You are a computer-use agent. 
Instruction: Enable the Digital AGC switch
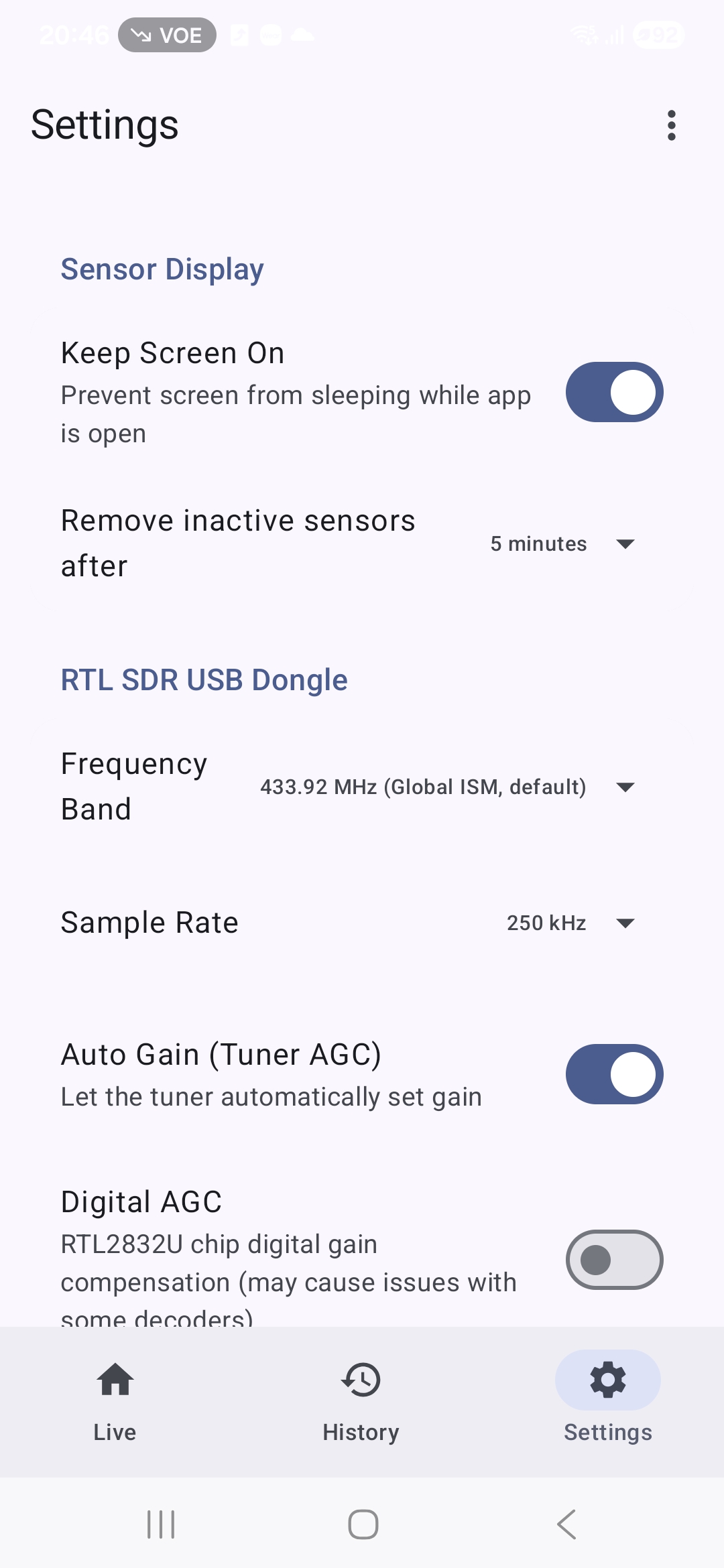tap(614, 1260)
